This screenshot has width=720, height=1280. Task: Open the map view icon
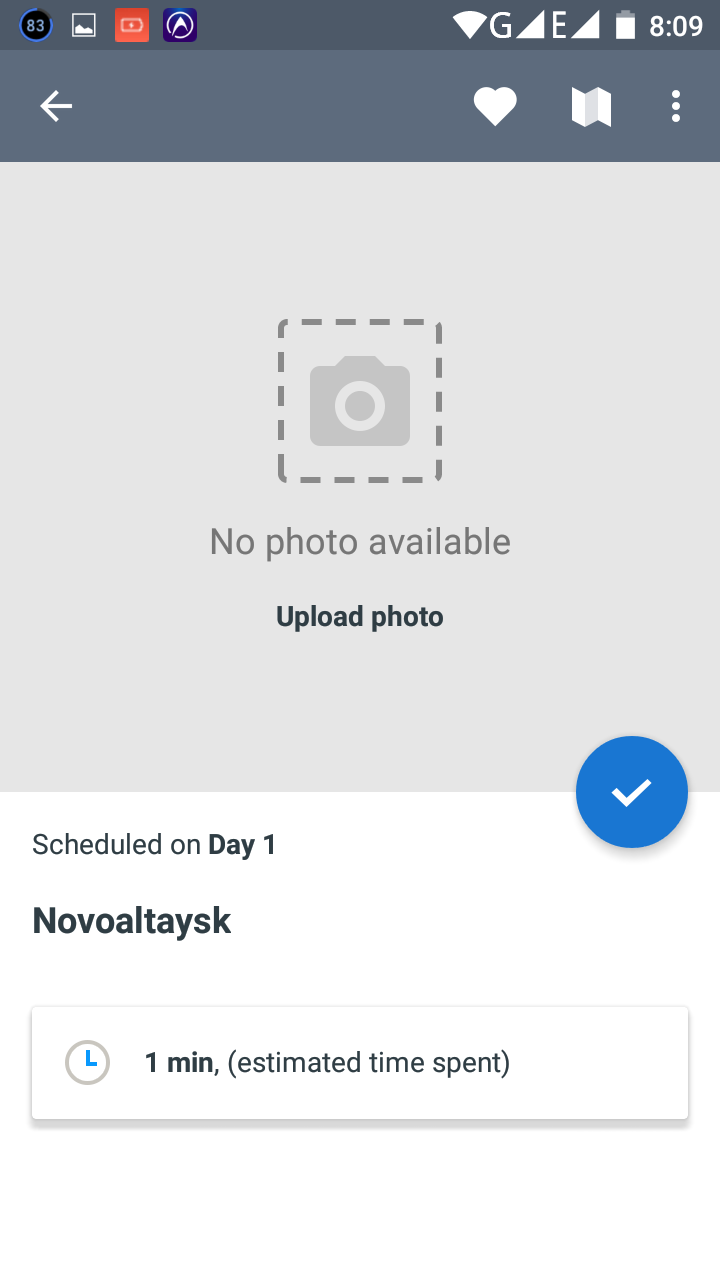(x=591, y=107)
